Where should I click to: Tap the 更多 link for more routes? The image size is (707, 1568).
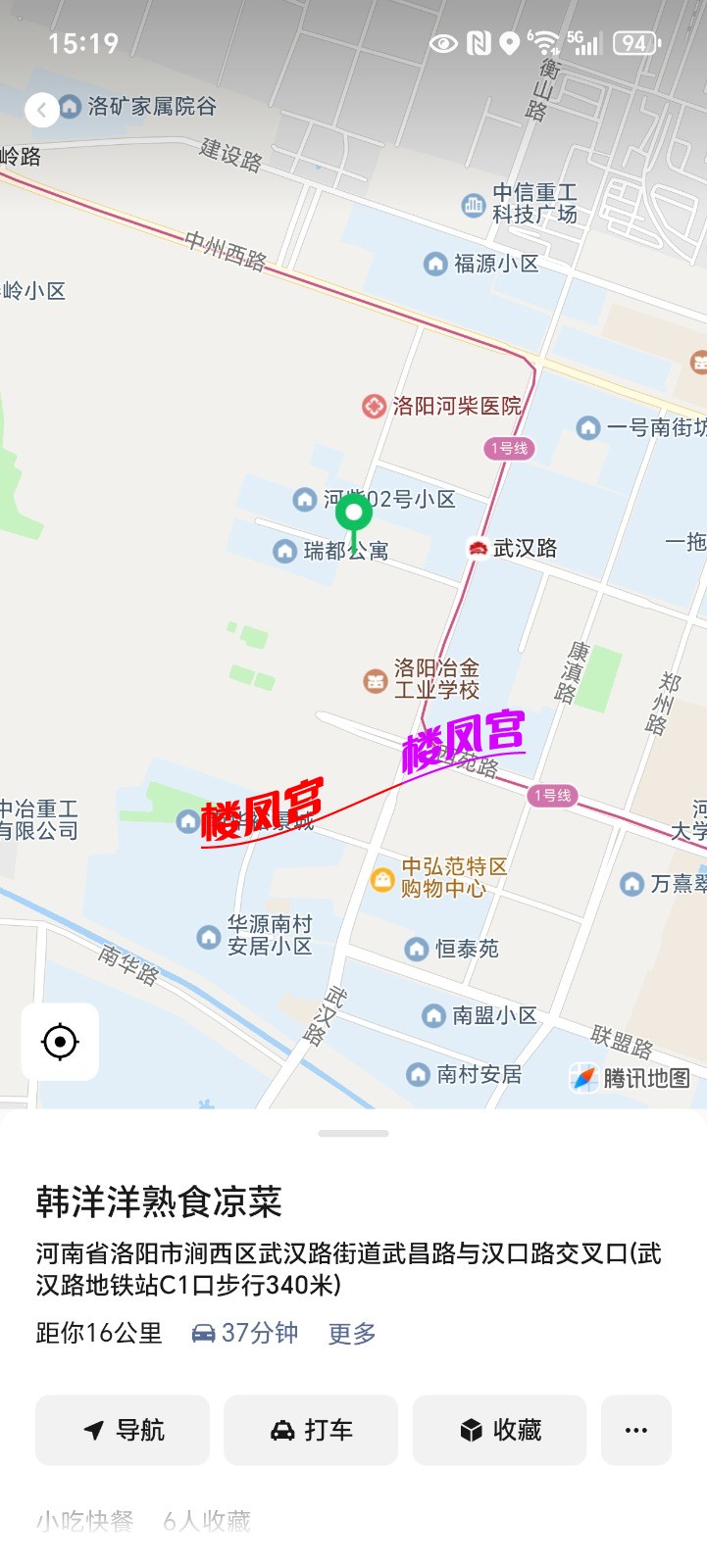352,1333
